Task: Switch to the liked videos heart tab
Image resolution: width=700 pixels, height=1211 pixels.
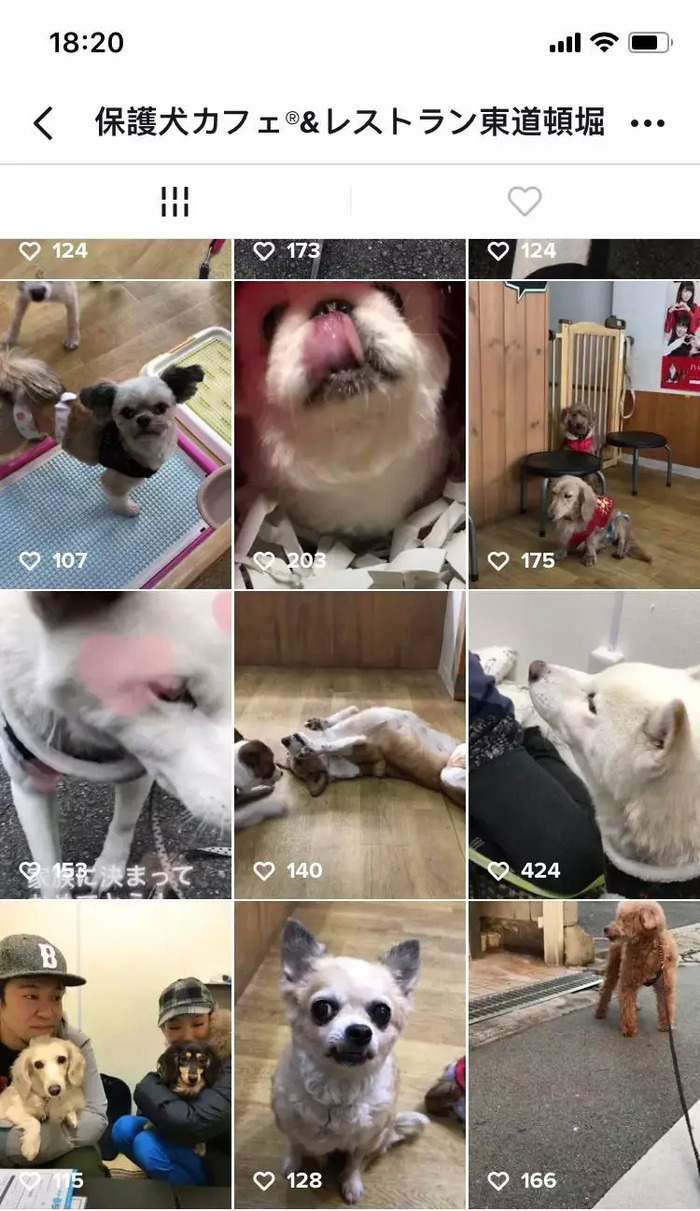Action: tap(524, 201)
